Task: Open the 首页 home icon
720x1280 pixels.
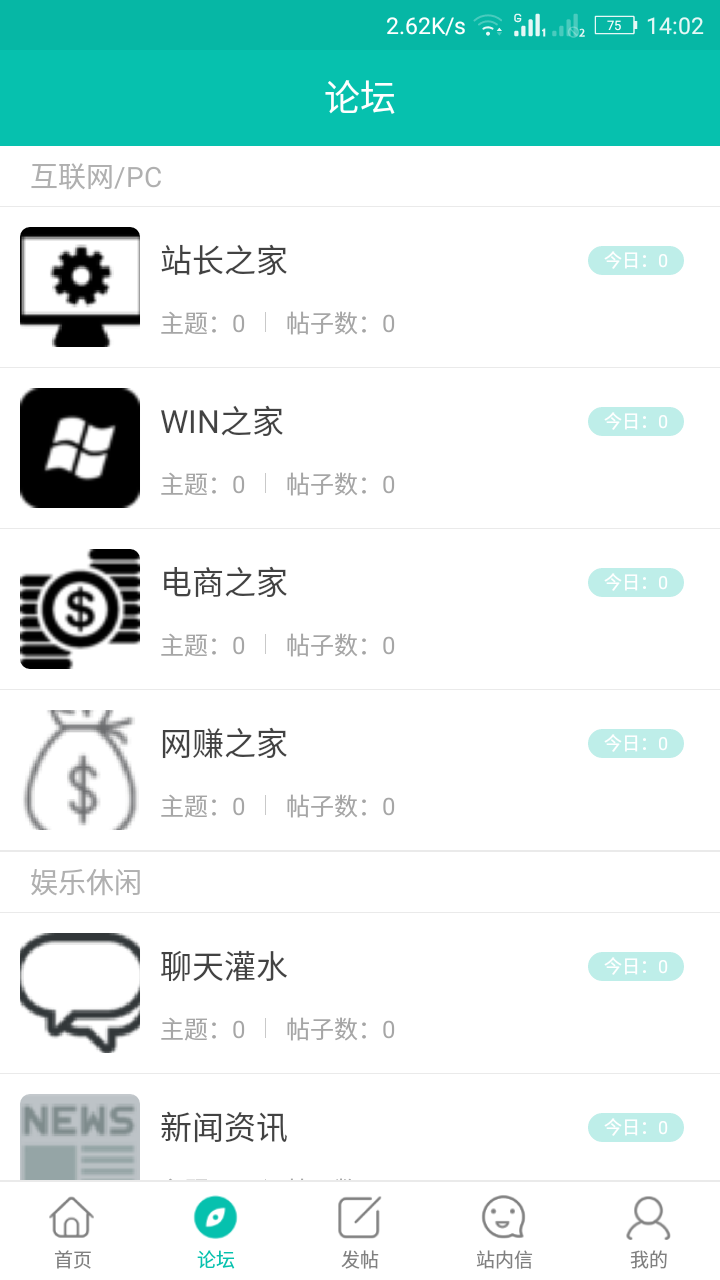Action: (x=71, y=1218)
